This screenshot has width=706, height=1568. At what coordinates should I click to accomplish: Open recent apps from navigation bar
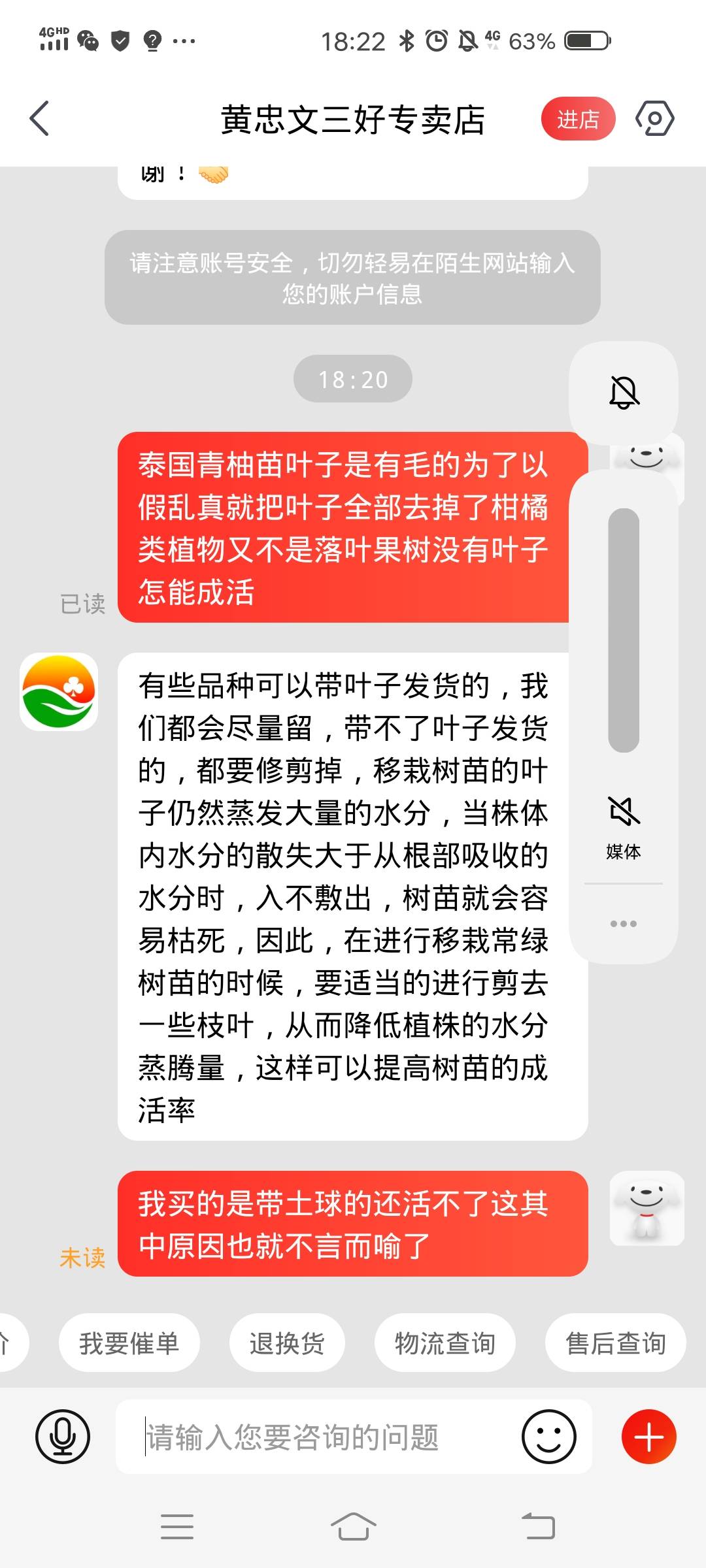point(176,1527)
